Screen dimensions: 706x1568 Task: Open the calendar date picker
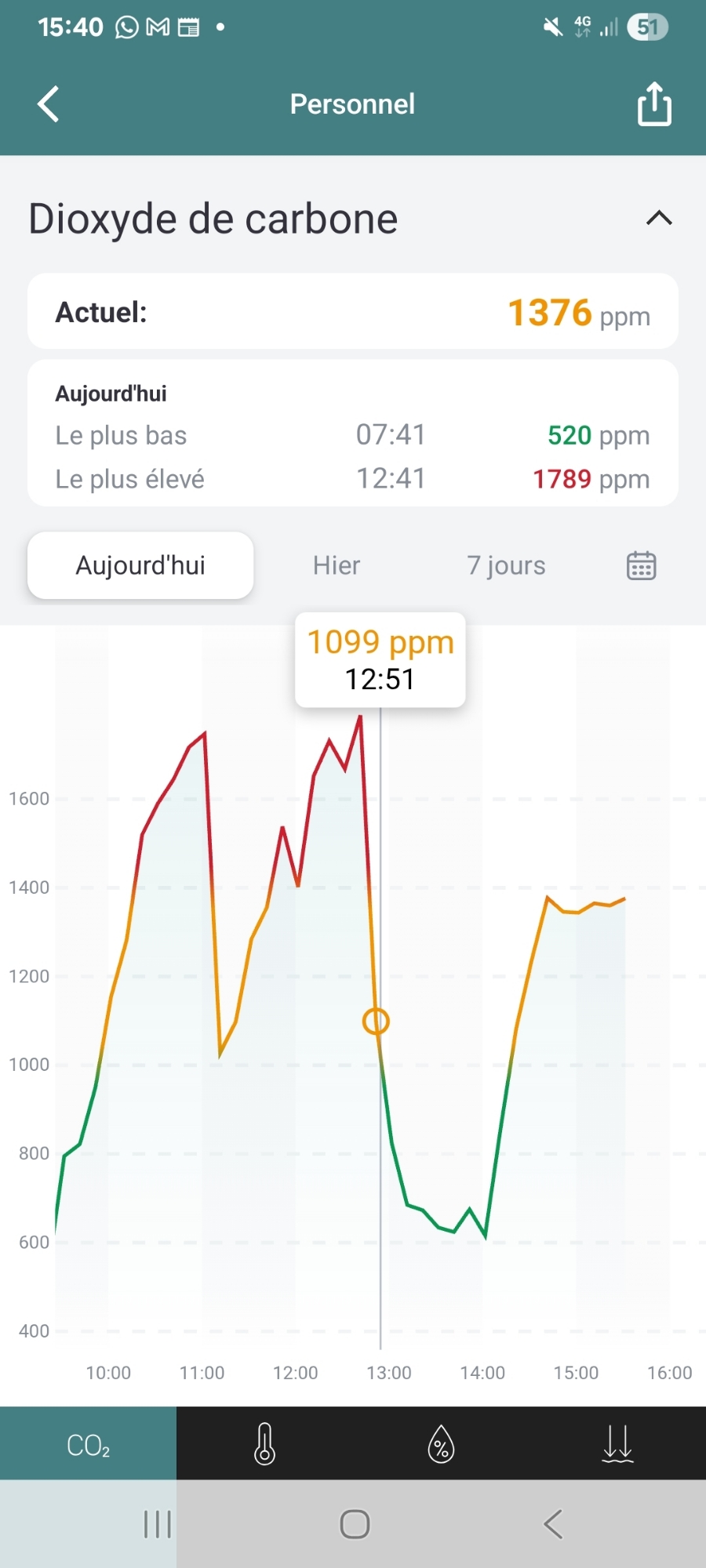641,565
